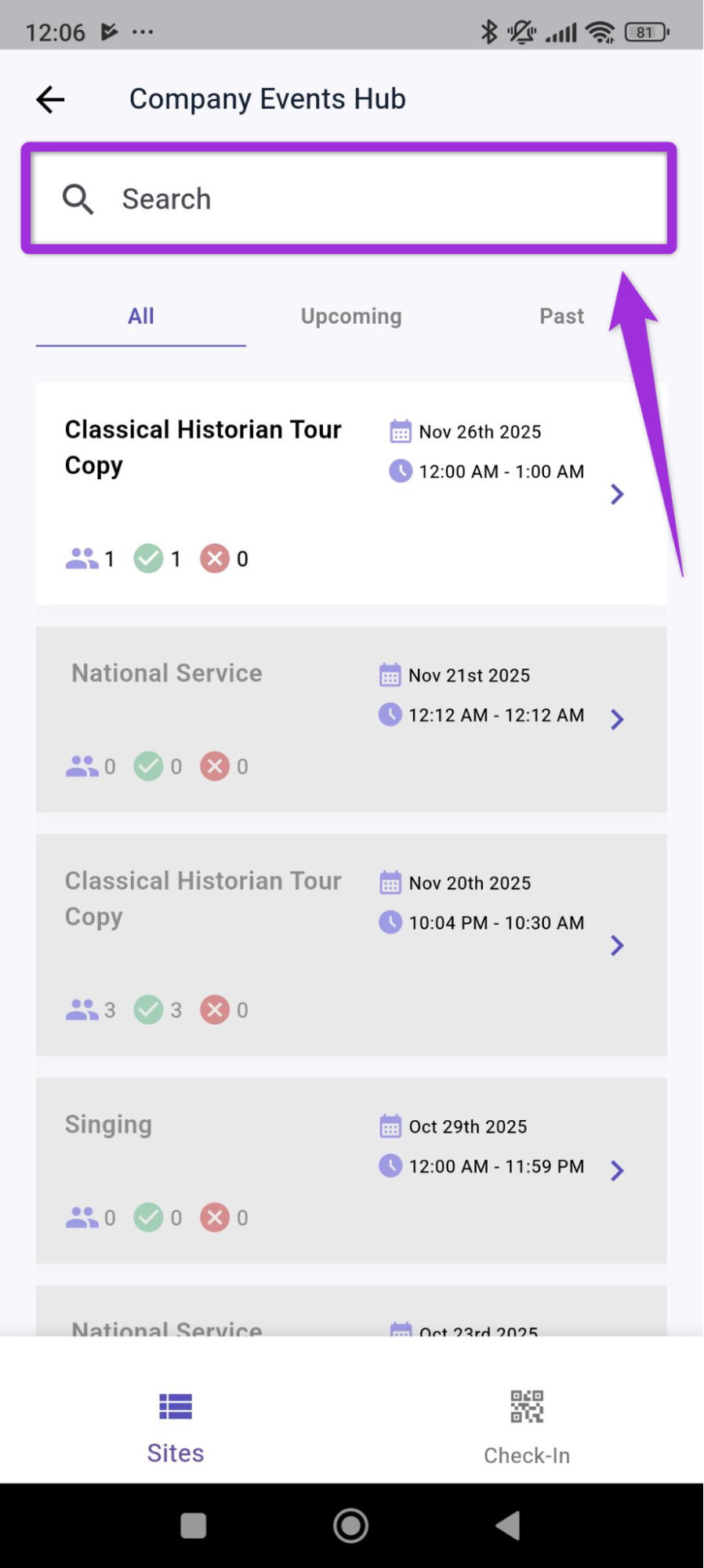Screen dimensions: 704x1568
Task: Switch to the Upcoming tab
Action: tap(351, 316)
